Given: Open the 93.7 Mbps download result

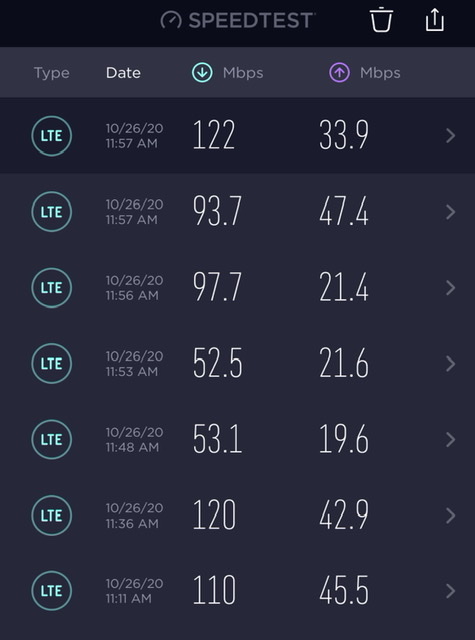Looking at the screenshot, I should tap(238, 211).
